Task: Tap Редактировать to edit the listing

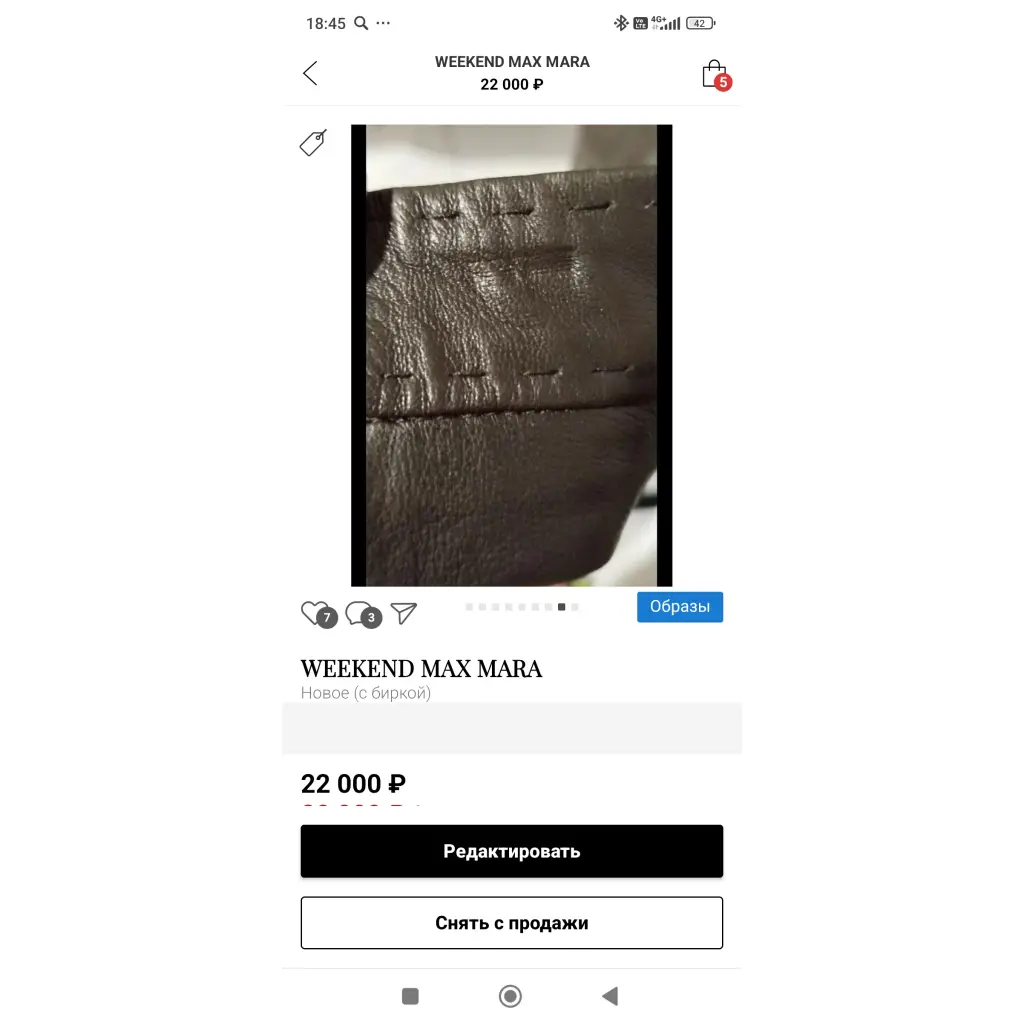Action: pyautogui.click(x=511, y=851)
